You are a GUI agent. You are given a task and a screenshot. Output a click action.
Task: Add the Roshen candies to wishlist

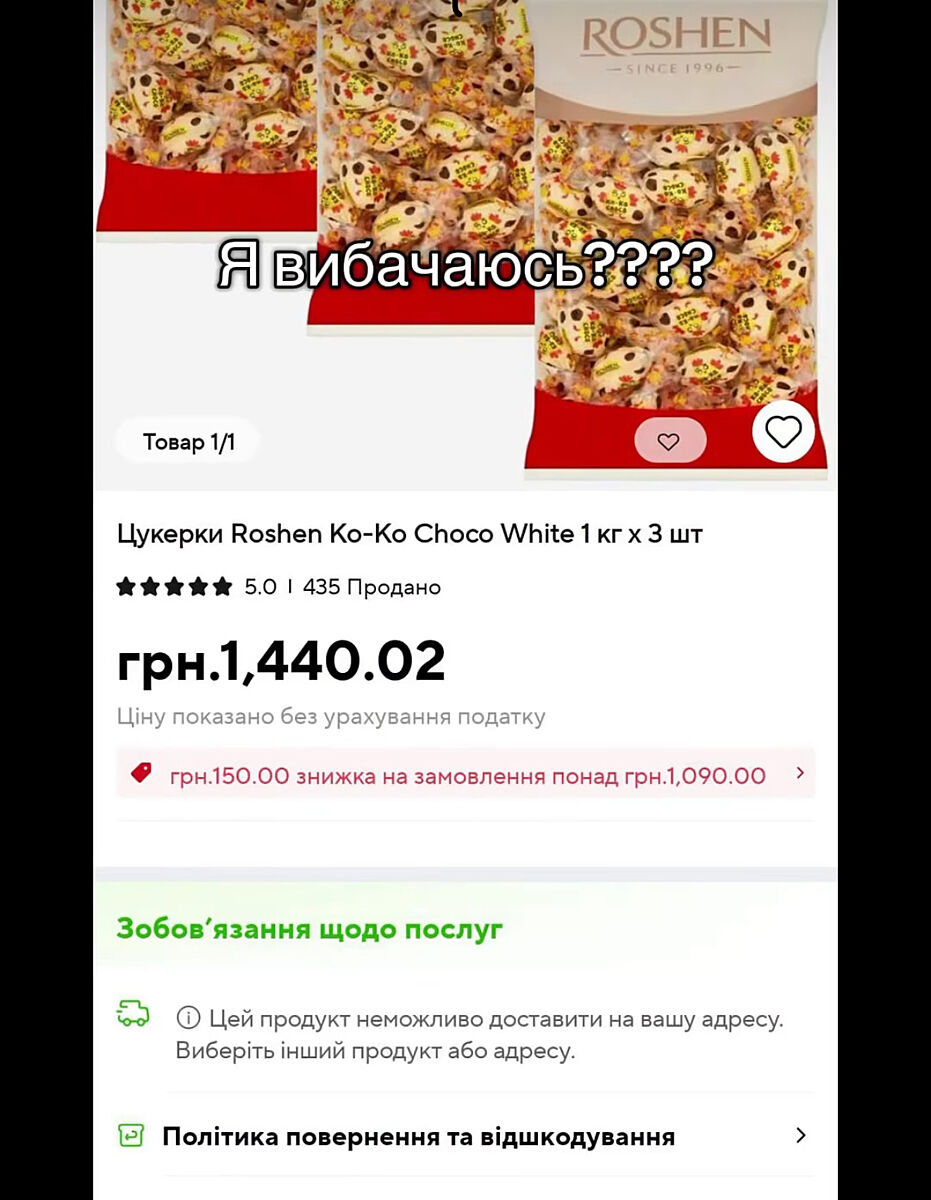click(x=783, y=432)
